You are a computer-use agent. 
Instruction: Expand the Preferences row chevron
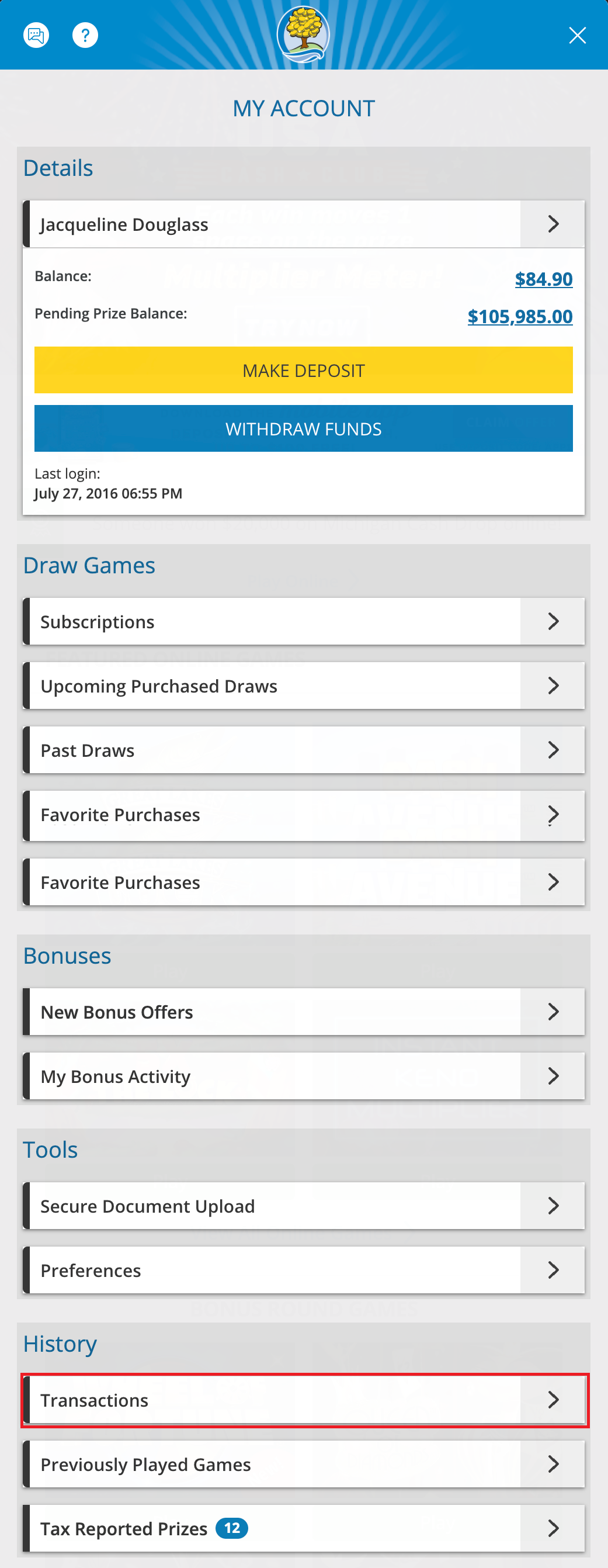click(553, 1270)
